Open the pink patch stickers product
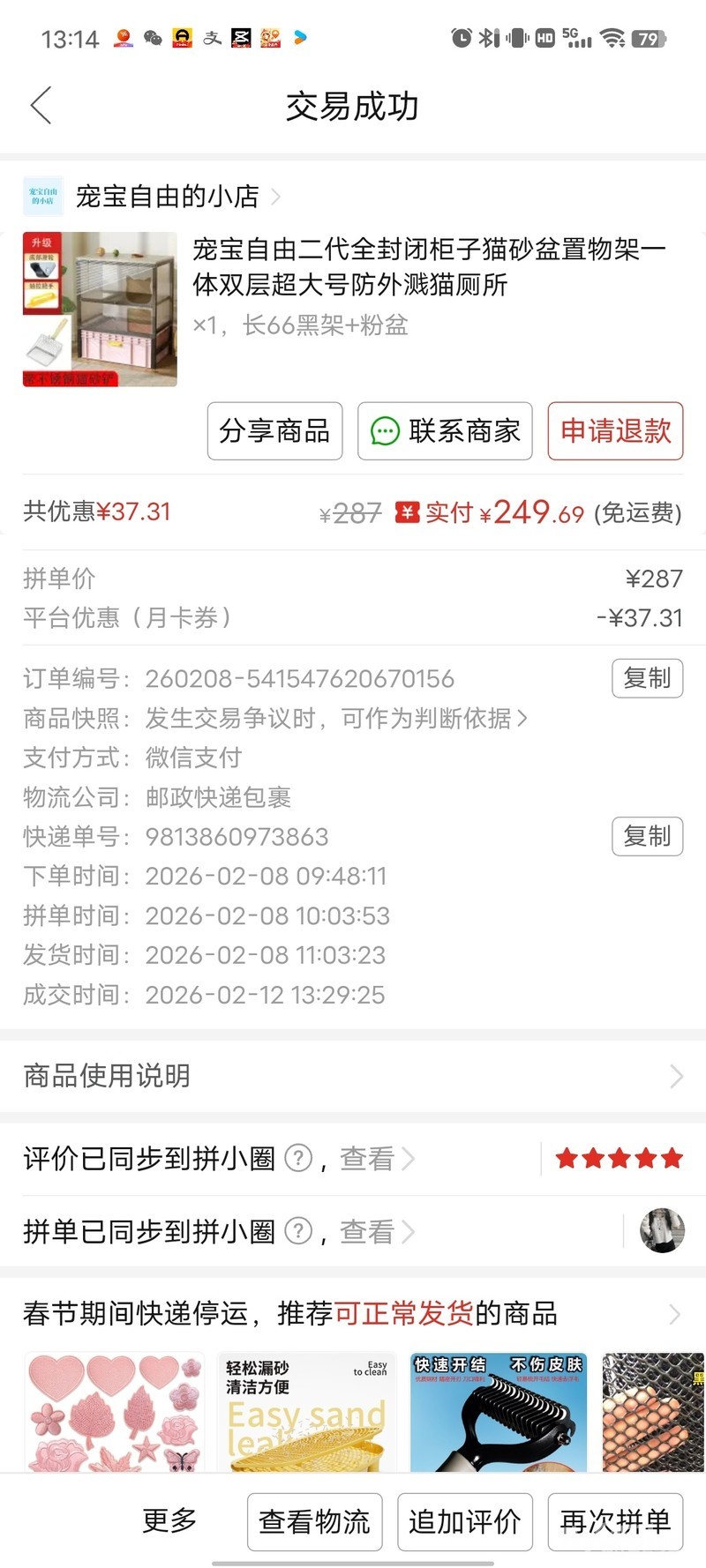Viewport: 706px width, 1568px height. 113,1411
